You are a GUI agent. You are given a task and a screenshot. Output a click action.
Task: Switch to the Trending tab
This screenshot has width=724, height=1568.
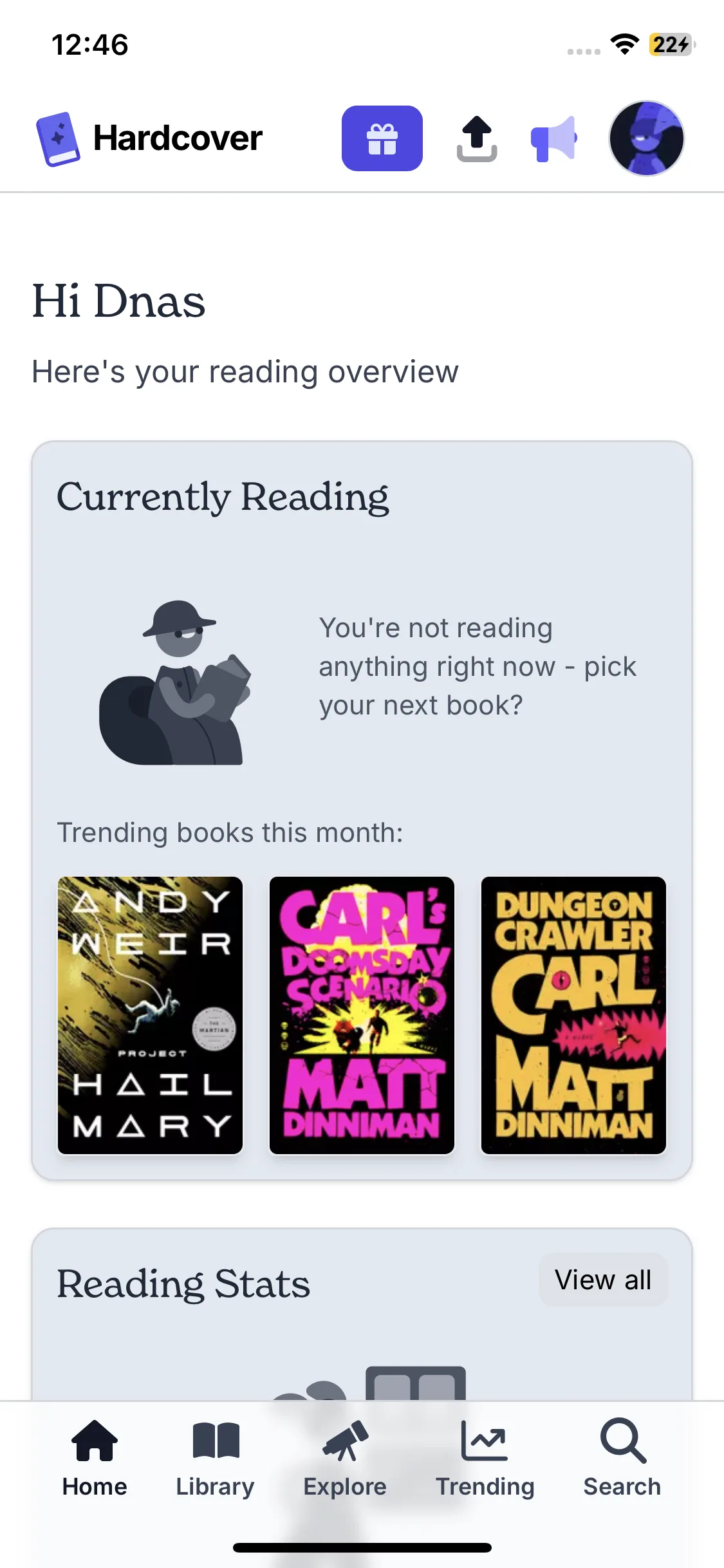(485, 1459)
